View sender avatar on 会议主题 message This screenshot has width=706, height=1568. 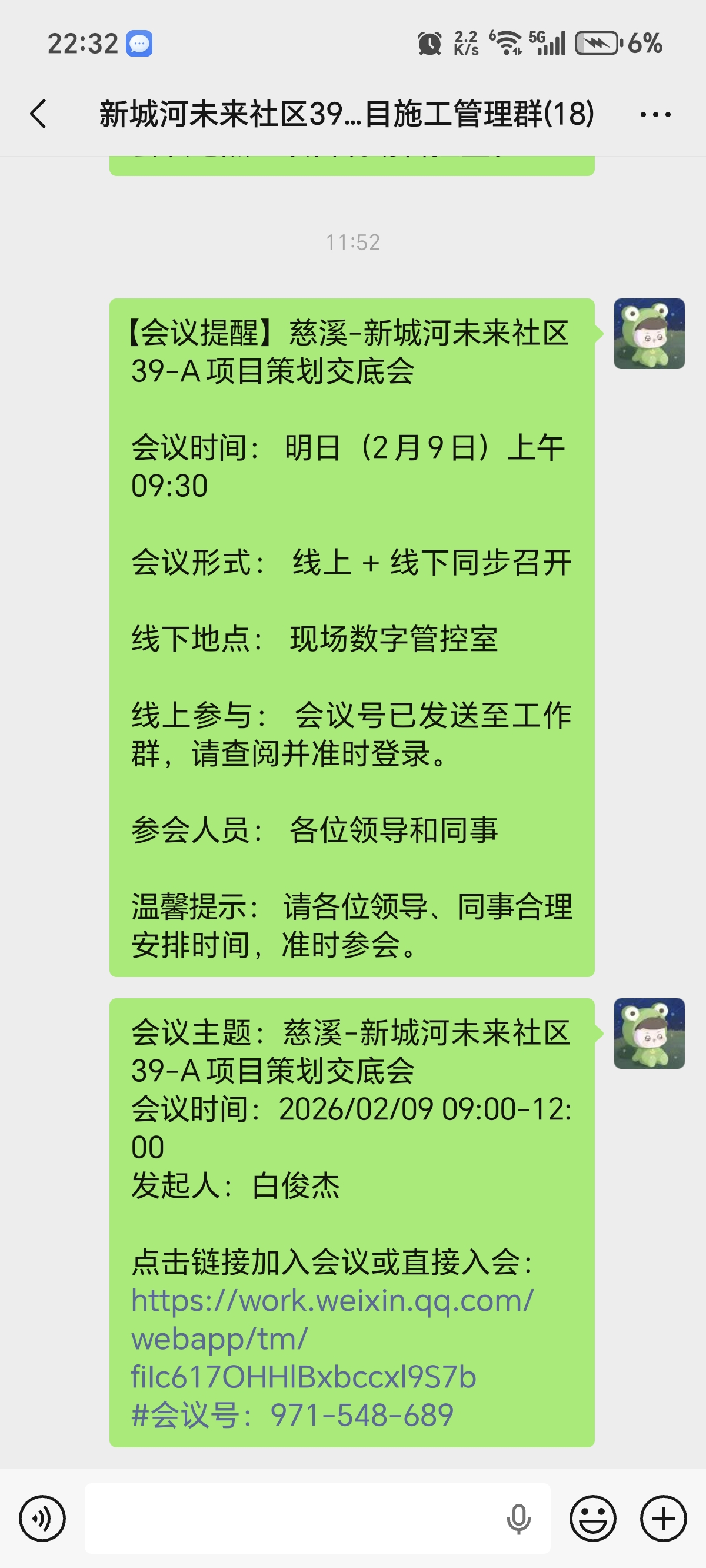click(649, 1033)
